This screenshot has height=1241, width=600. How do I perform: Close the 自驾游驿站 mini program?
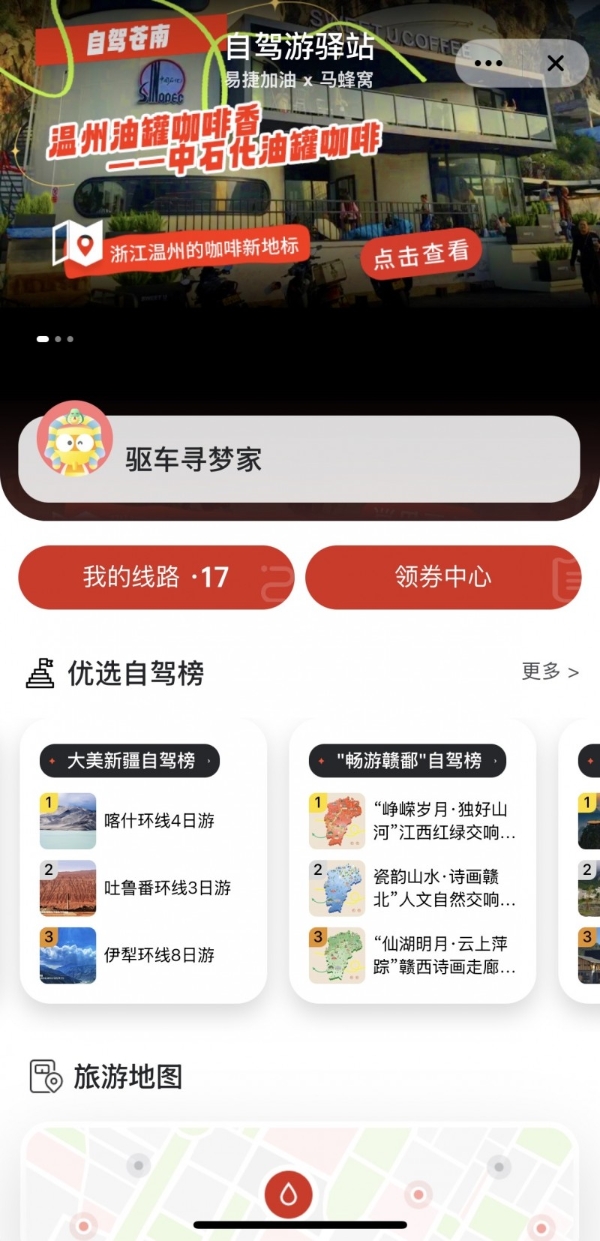tap(555, 64)
